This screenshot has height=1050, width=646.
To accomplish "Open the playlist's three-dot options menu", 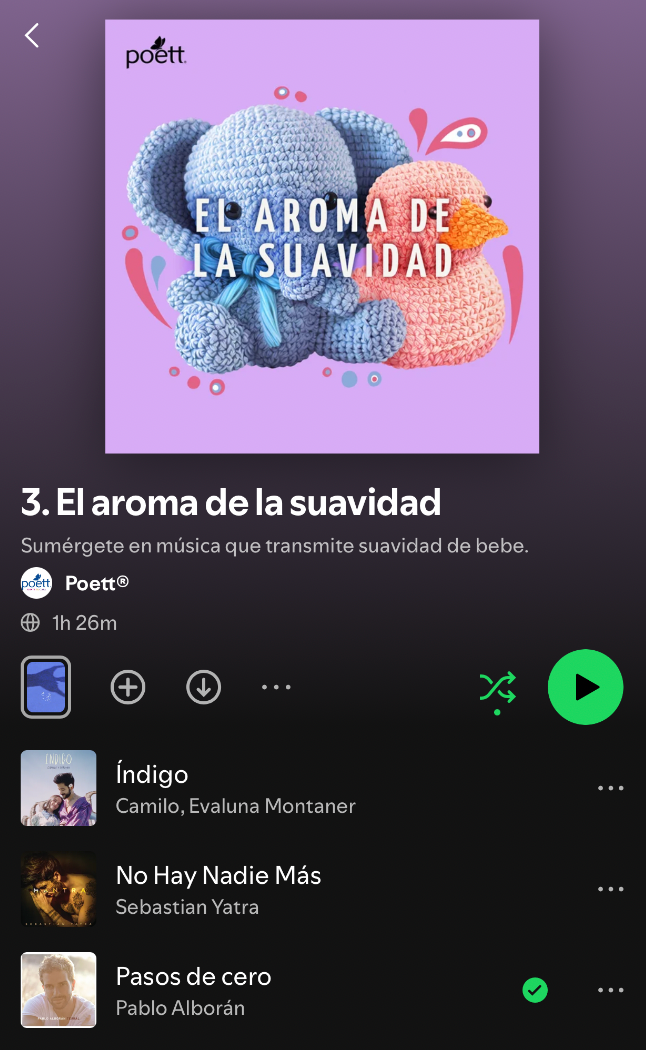I will coord(276,687).
